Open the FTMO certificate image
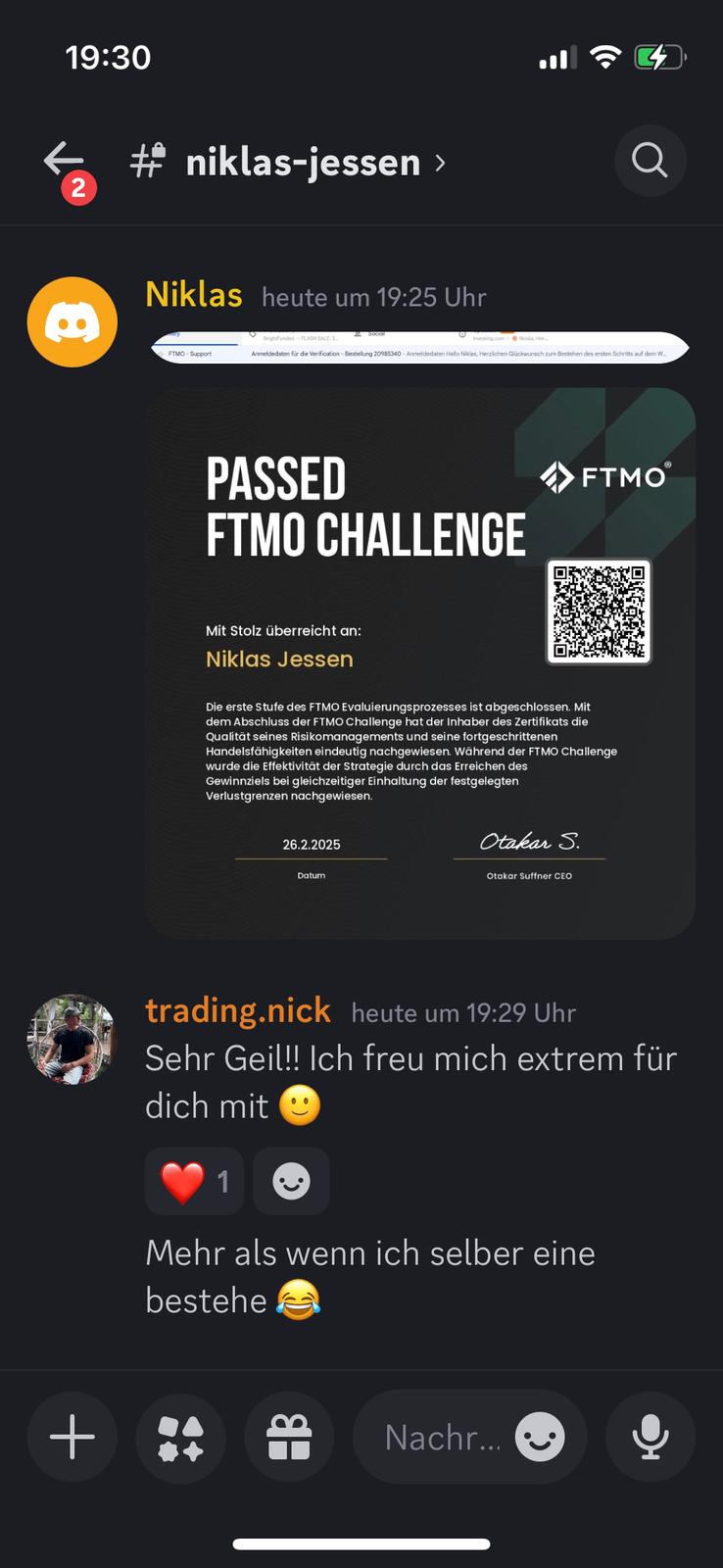The image size is (723, 1568). [x=420, y=663]
